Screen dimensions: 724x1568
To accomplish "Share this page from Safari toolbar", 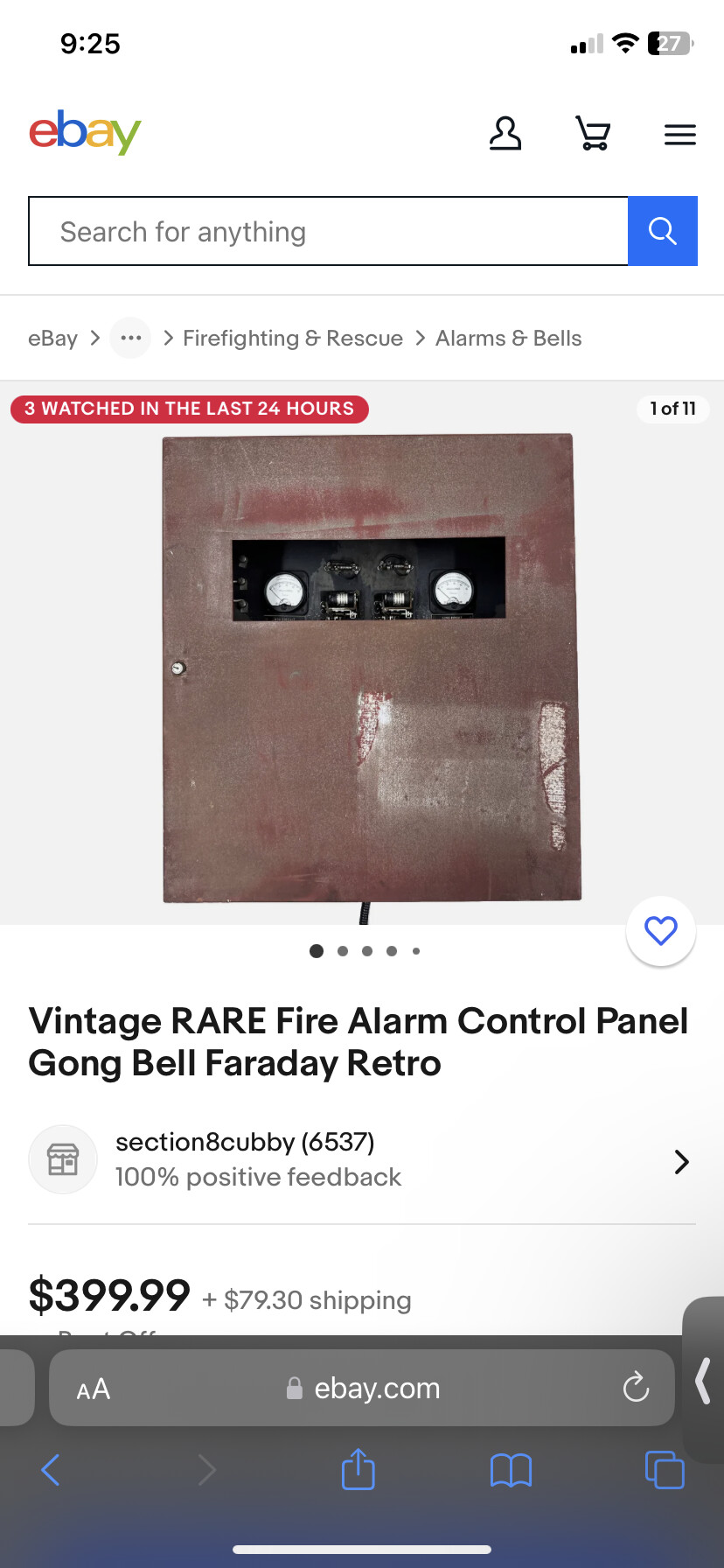I will tap(358, 1470).
